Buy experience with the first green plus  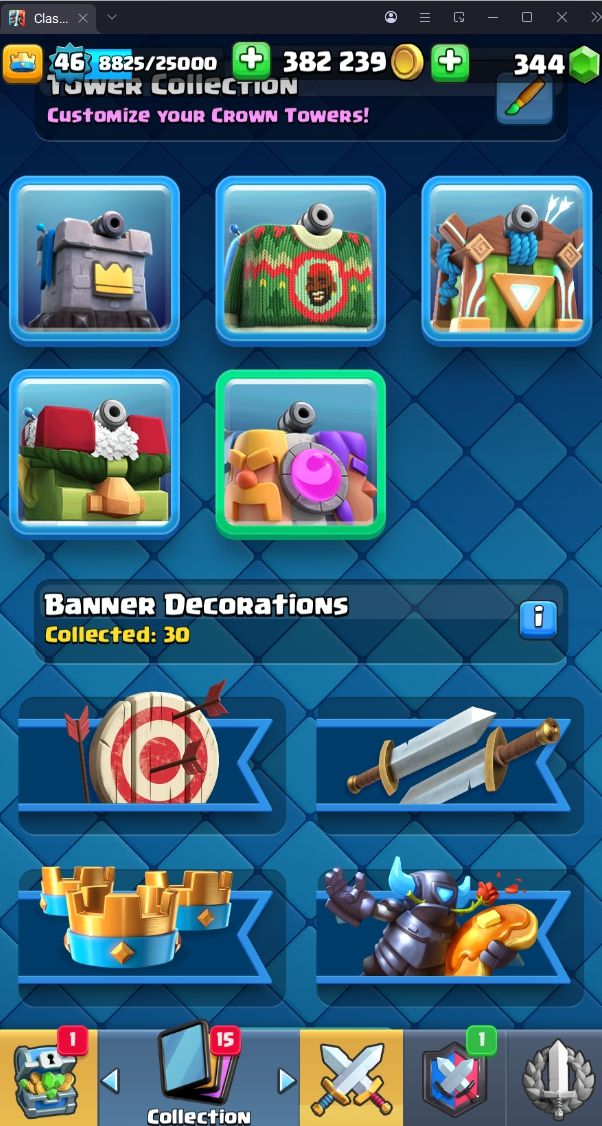point(251,62)
